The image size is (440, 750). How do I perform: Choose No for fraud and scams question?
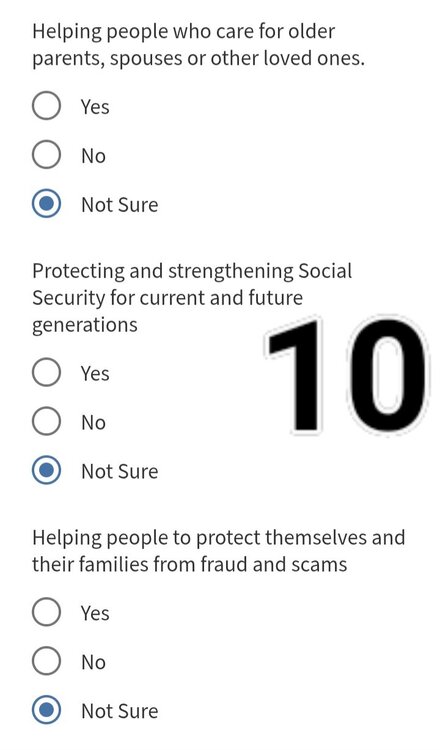tap(46, 661)
